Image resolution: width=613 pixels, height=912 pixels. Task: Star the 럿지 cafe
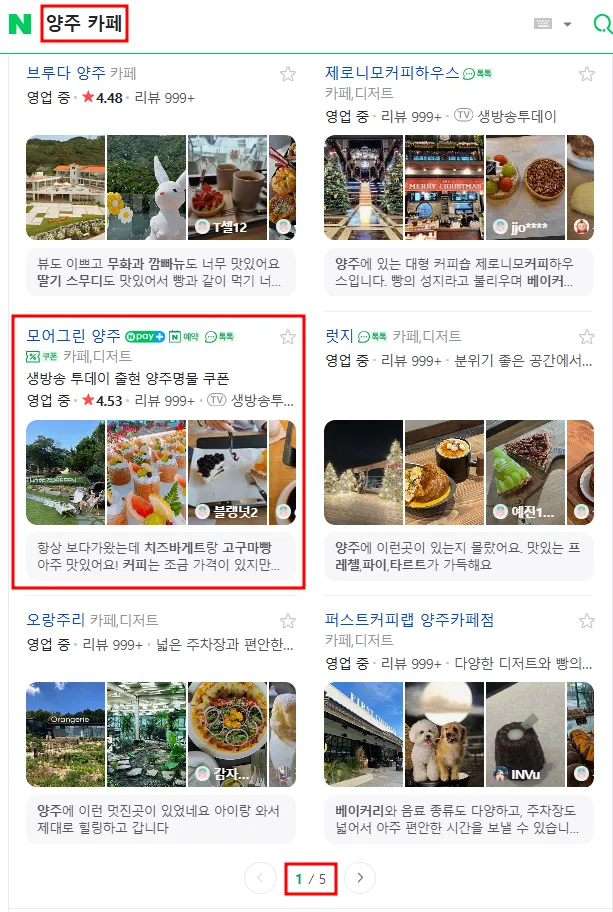[587, 337]
